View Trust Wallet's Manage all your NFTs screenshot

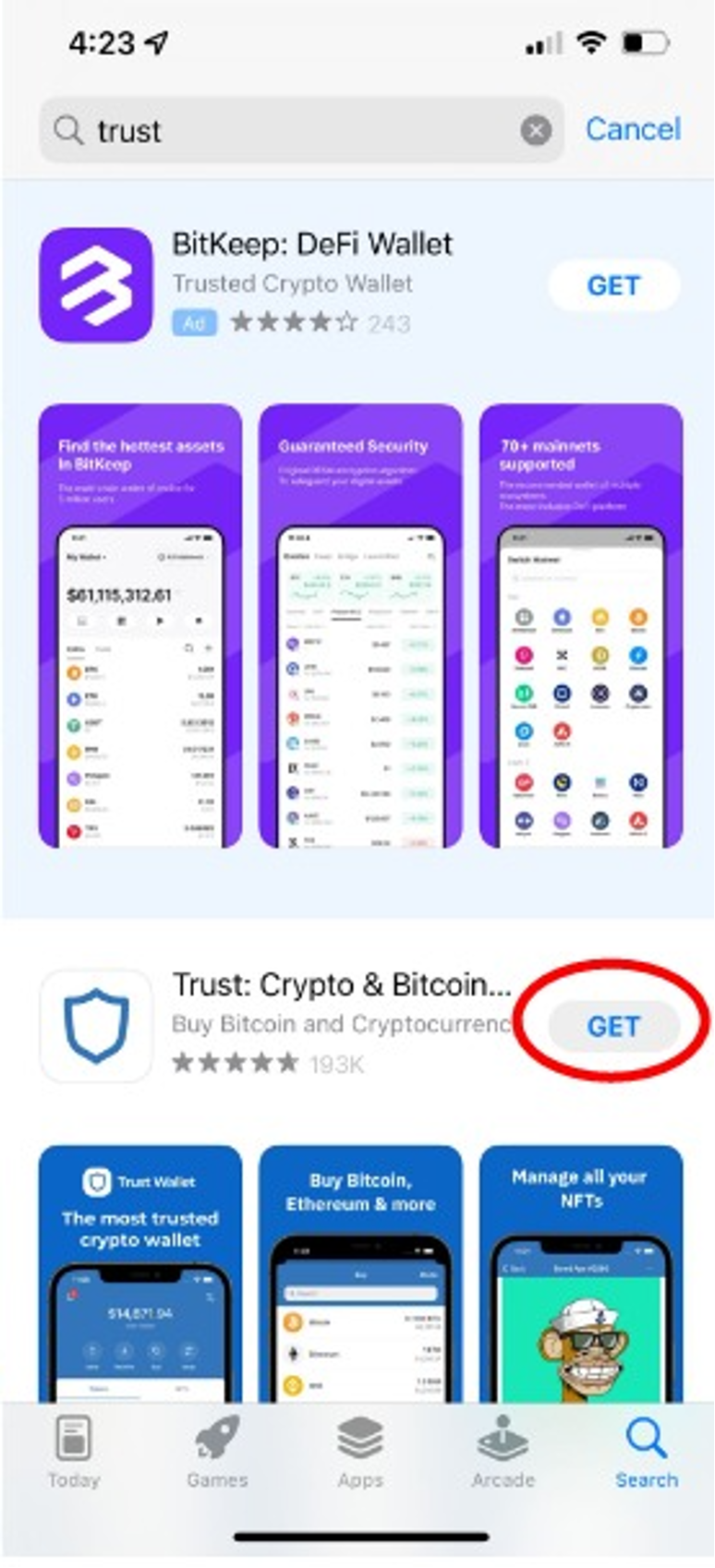pyautogui.click(x=581, y=1274)
